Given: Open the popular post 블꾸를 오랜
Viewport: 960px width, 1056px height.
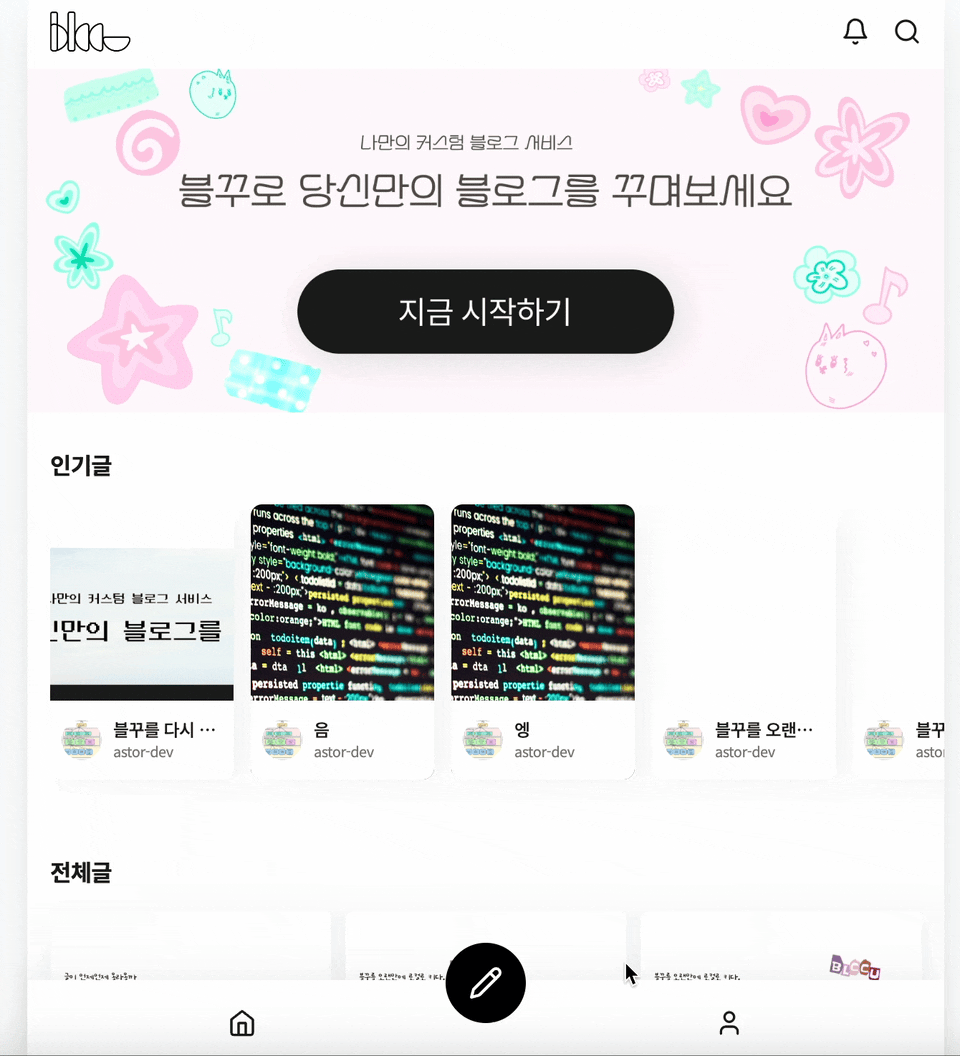Looking at the screenshot, I should click(x=743, y=640).
